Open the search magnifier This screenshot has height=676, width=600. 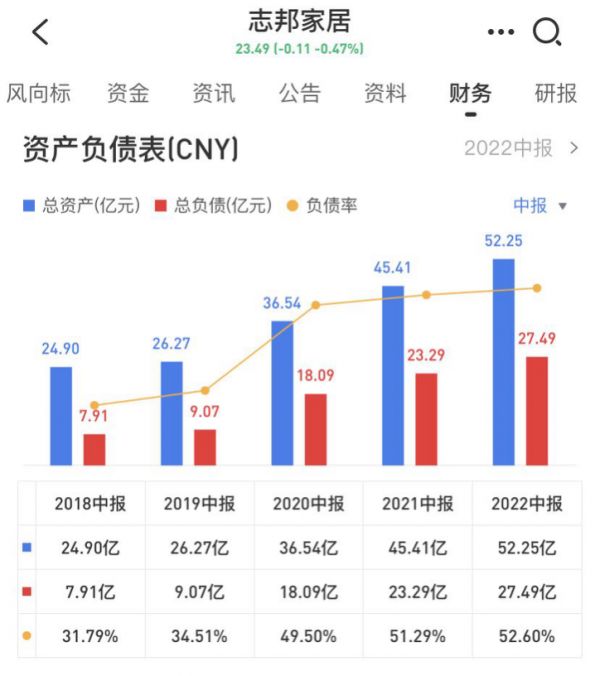546,33
